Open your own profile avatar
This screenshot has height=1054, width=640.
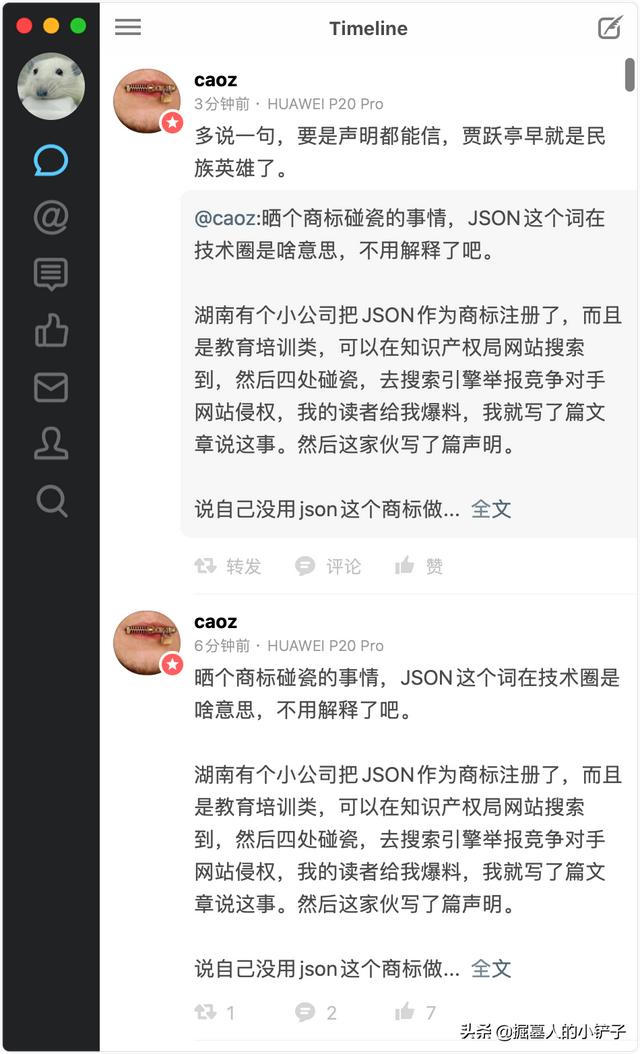coord(51,86)
